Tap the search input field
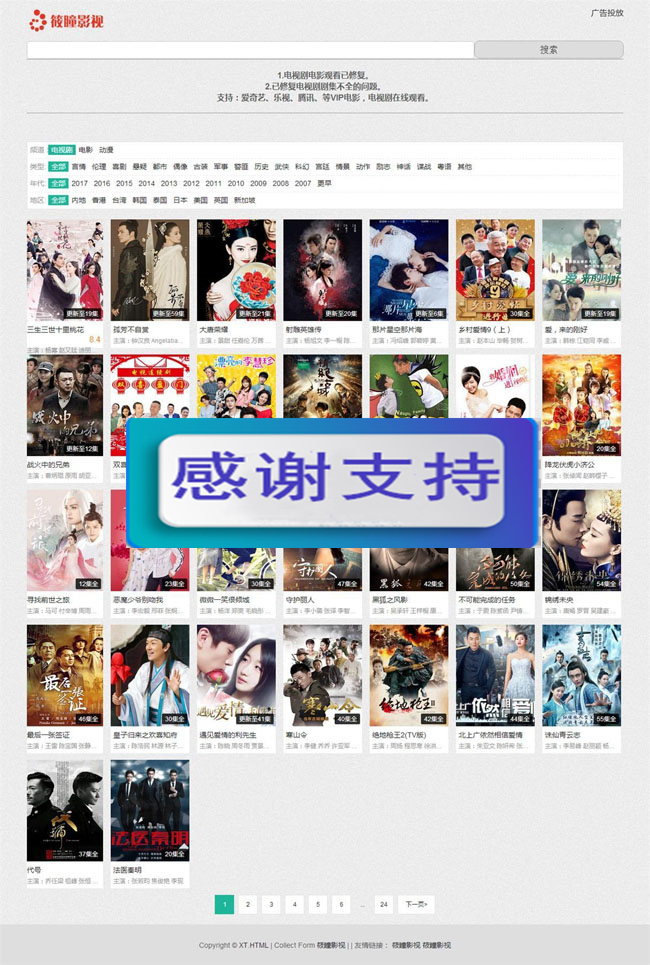650x965 pixels. click(x=250, y=50)
